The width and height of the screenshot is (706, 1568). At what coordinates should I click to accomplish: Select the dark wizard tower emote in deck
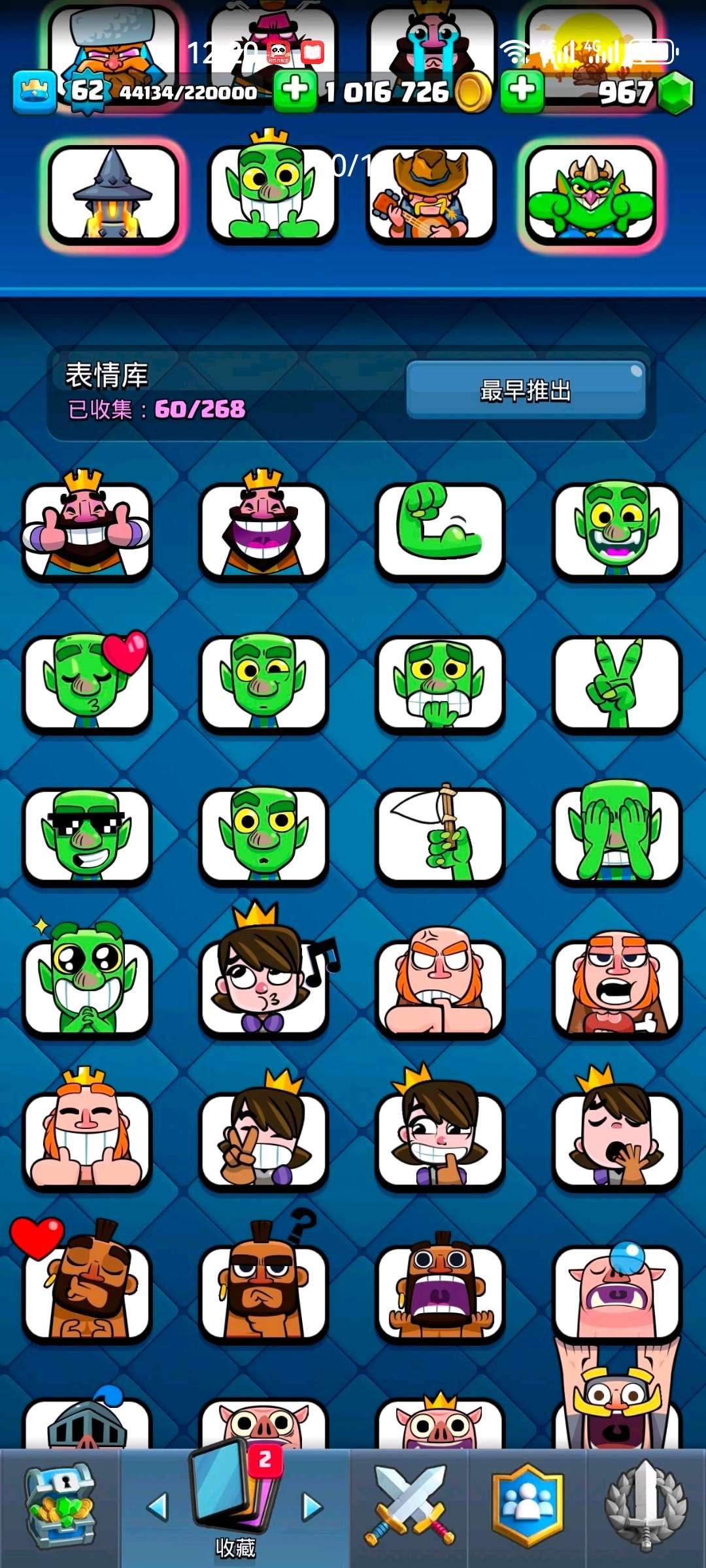[112, 194]
